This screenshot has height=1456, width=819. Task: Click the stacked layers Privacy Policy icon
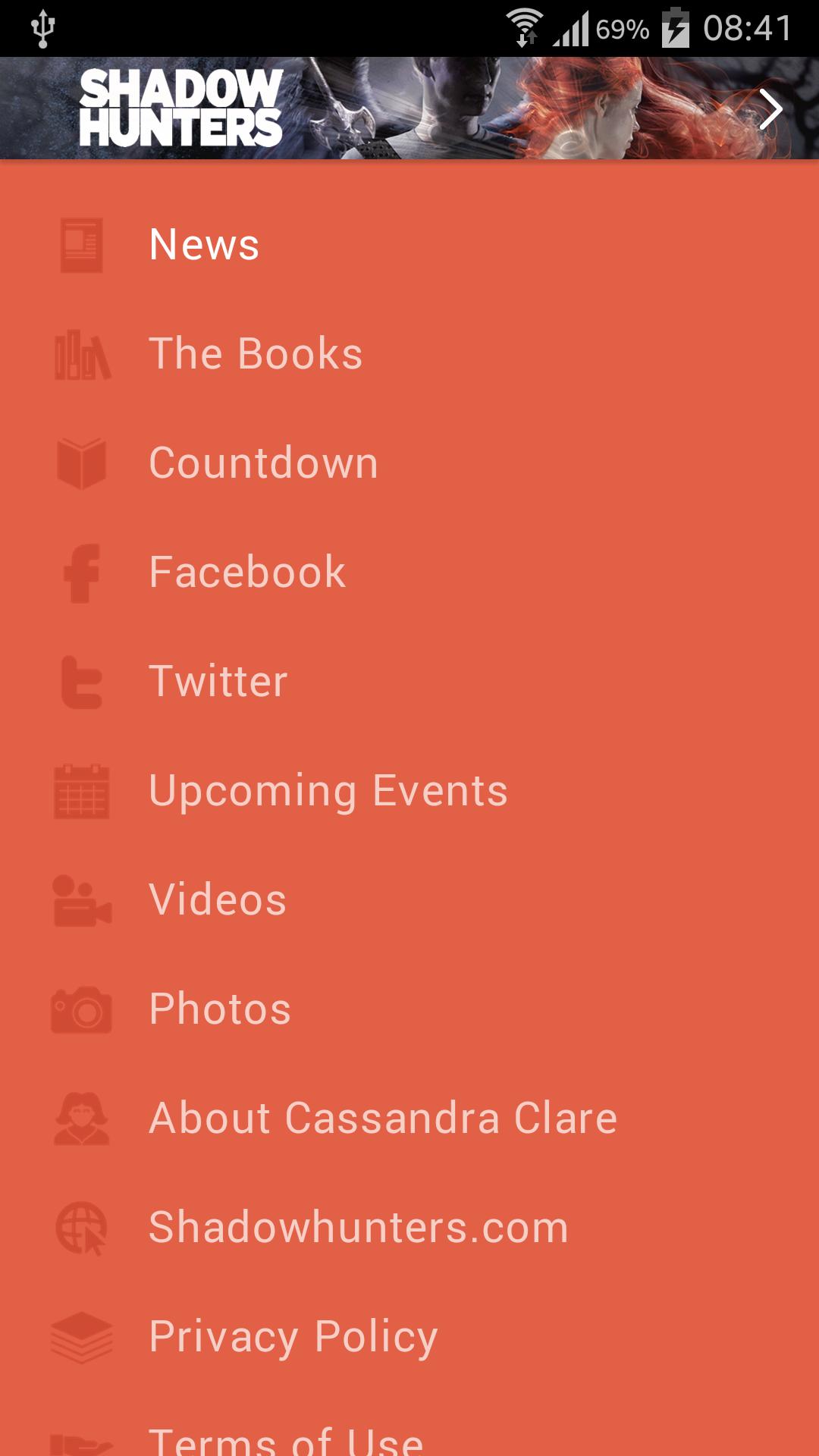[81, 1336]
